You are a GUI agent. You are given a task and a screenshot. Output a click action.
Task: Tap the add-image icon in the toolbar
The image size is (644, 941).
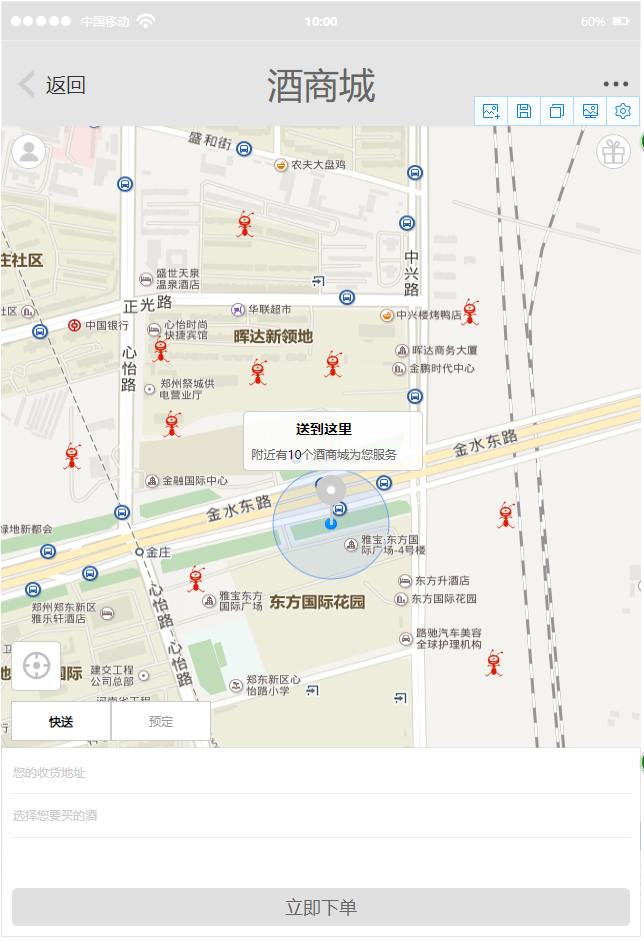click(x=491, y=111)
